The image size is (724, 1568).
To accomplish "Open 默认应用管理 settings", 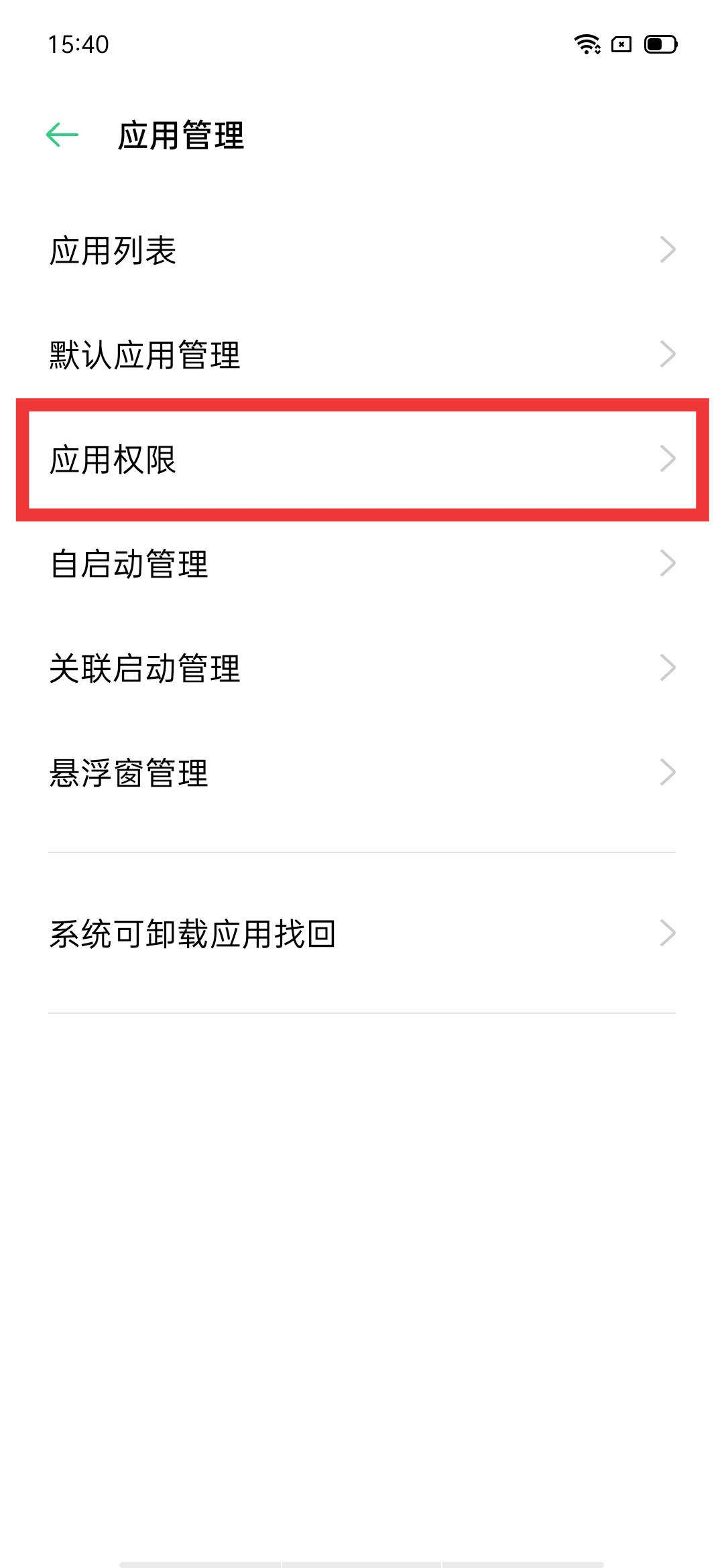I will [362, 354].
